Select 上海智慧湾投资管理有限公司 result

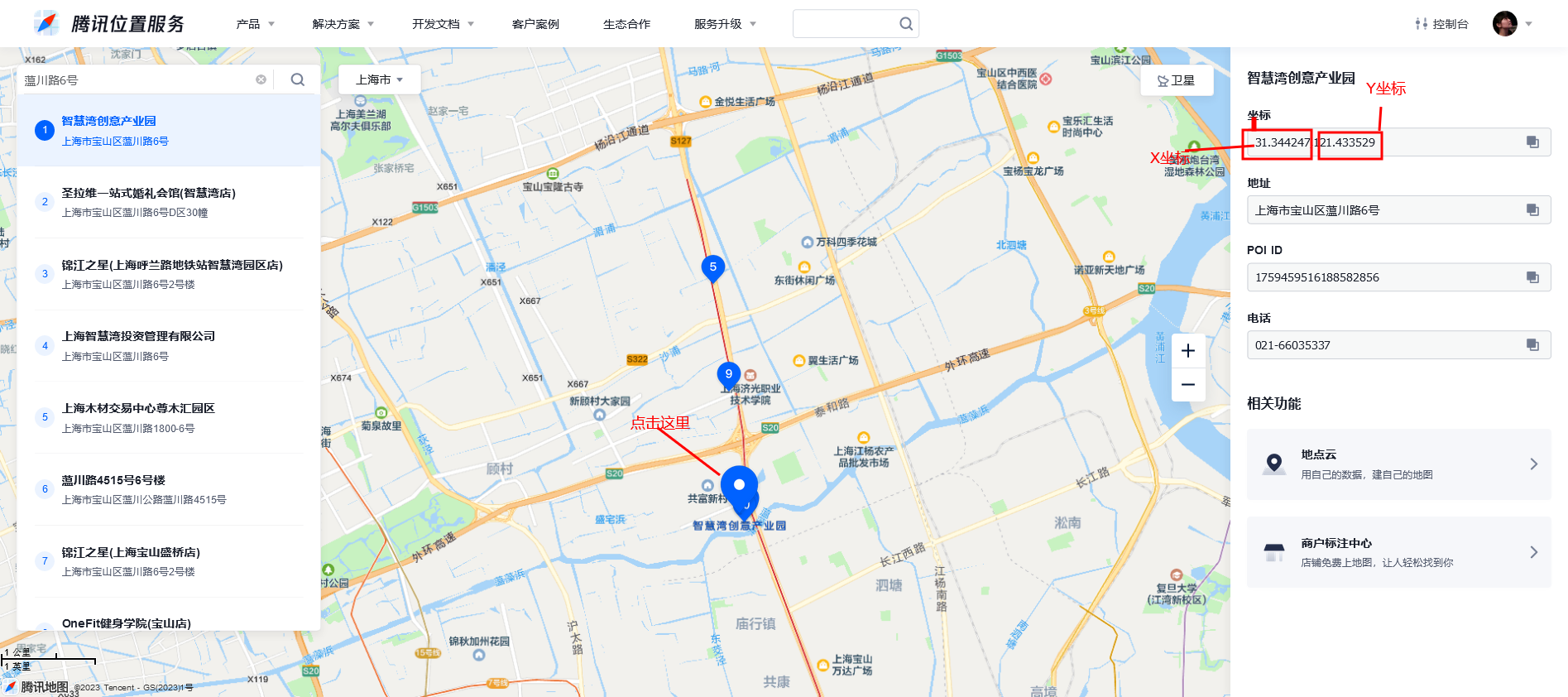(138, 336)
